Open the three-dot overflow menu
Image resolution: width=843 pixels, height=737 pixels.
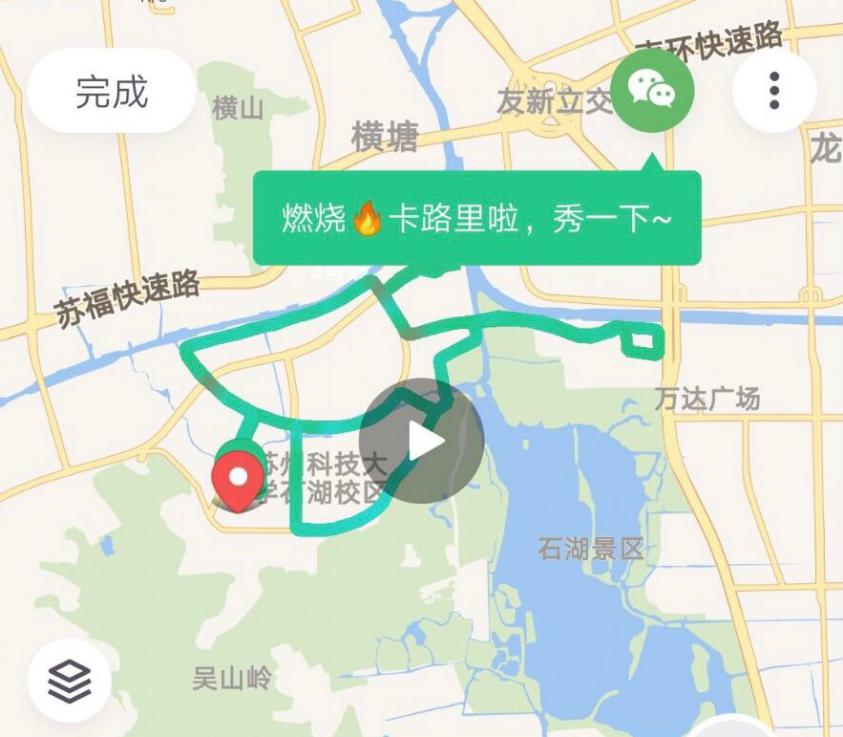[774, 91]
